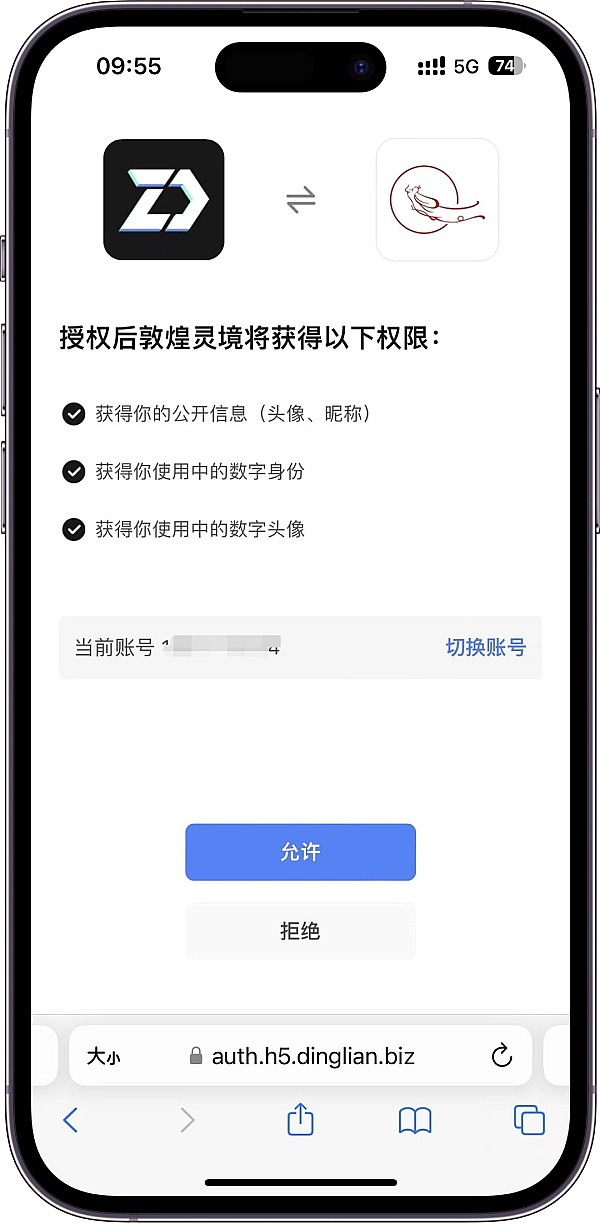Go back in Safari browser

pyautogui.click(x=70, y=1120)
